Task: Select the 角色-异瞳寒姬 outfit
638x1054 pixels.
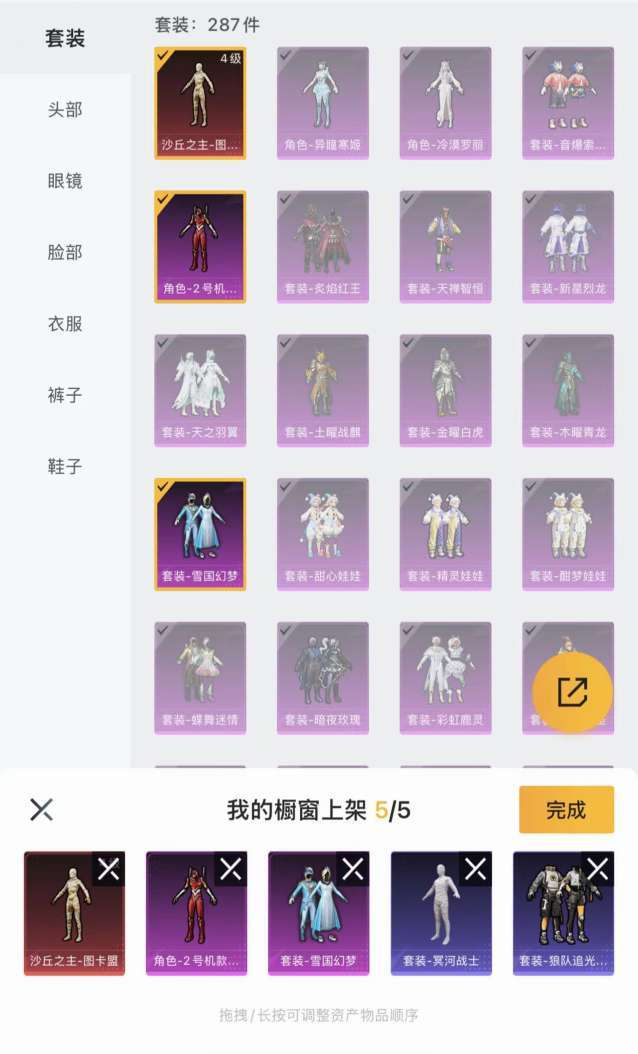Action: point(322,102)
